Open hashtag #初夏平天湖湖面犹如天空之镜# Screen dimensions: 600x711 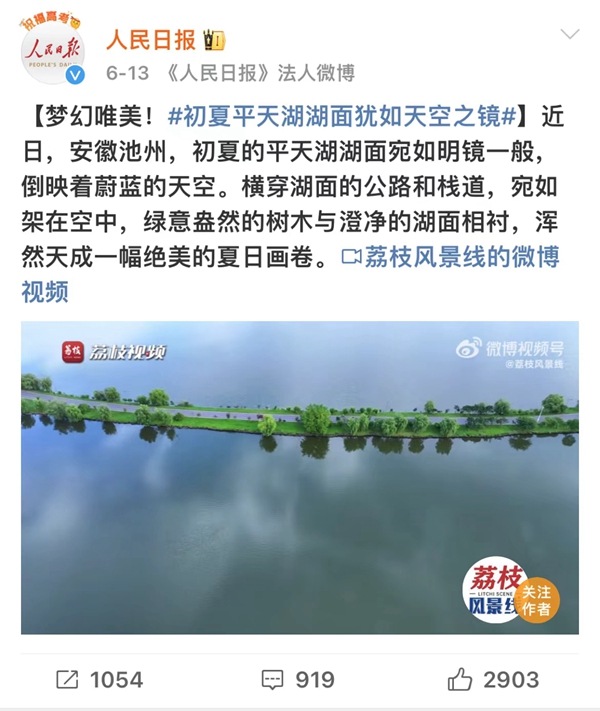[x=344, y=118]
